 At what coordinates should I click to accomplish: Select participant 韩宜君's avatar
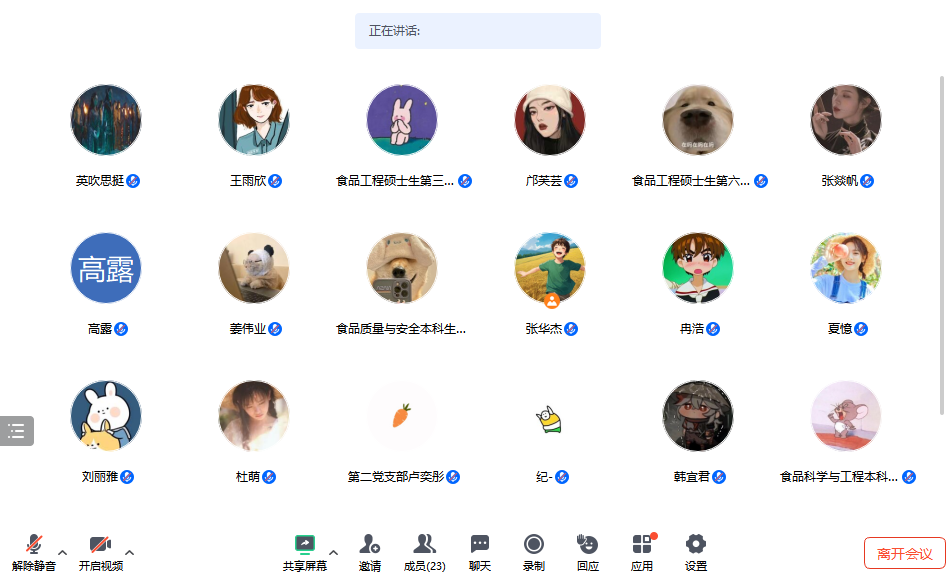[698, 416]
